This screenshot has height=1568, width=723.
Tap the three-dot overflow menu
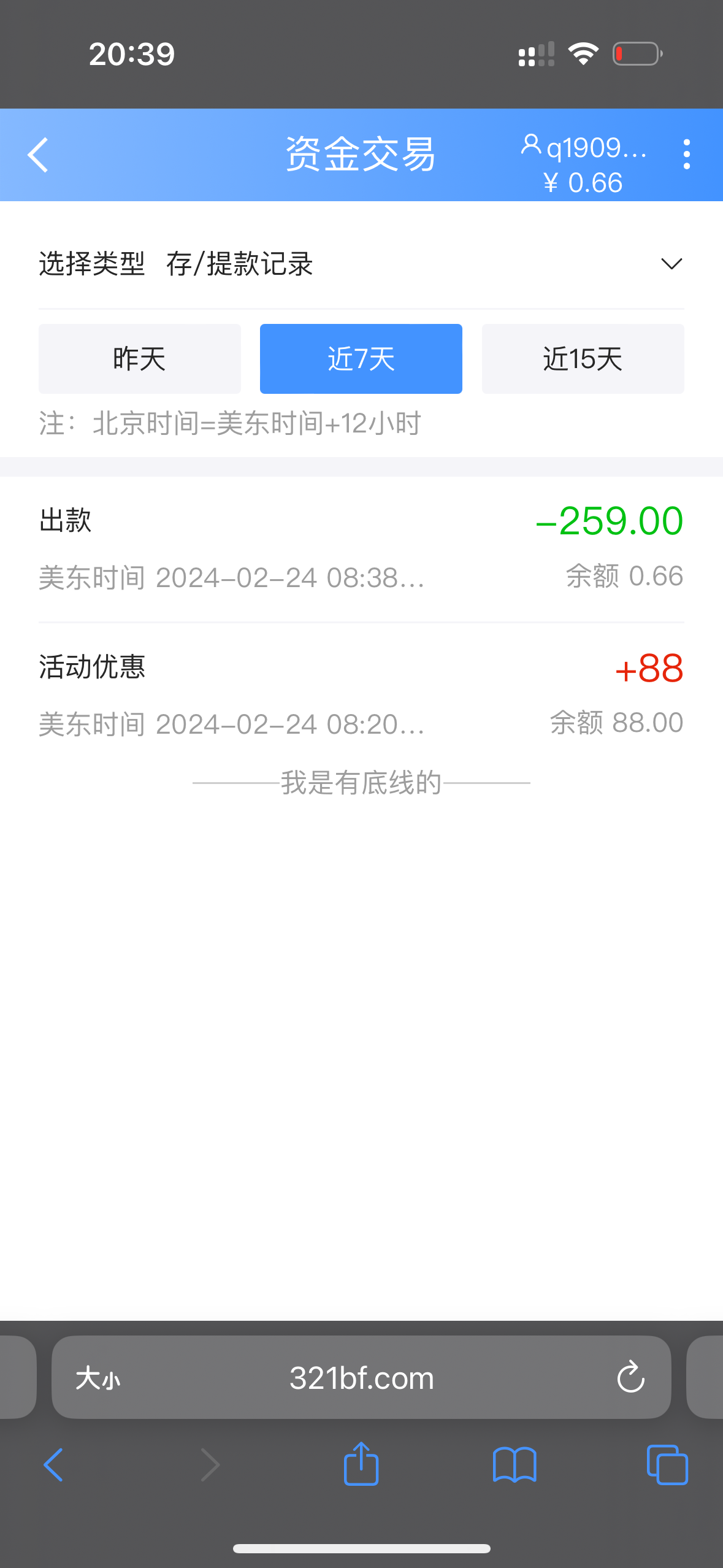tap(686, 155)
